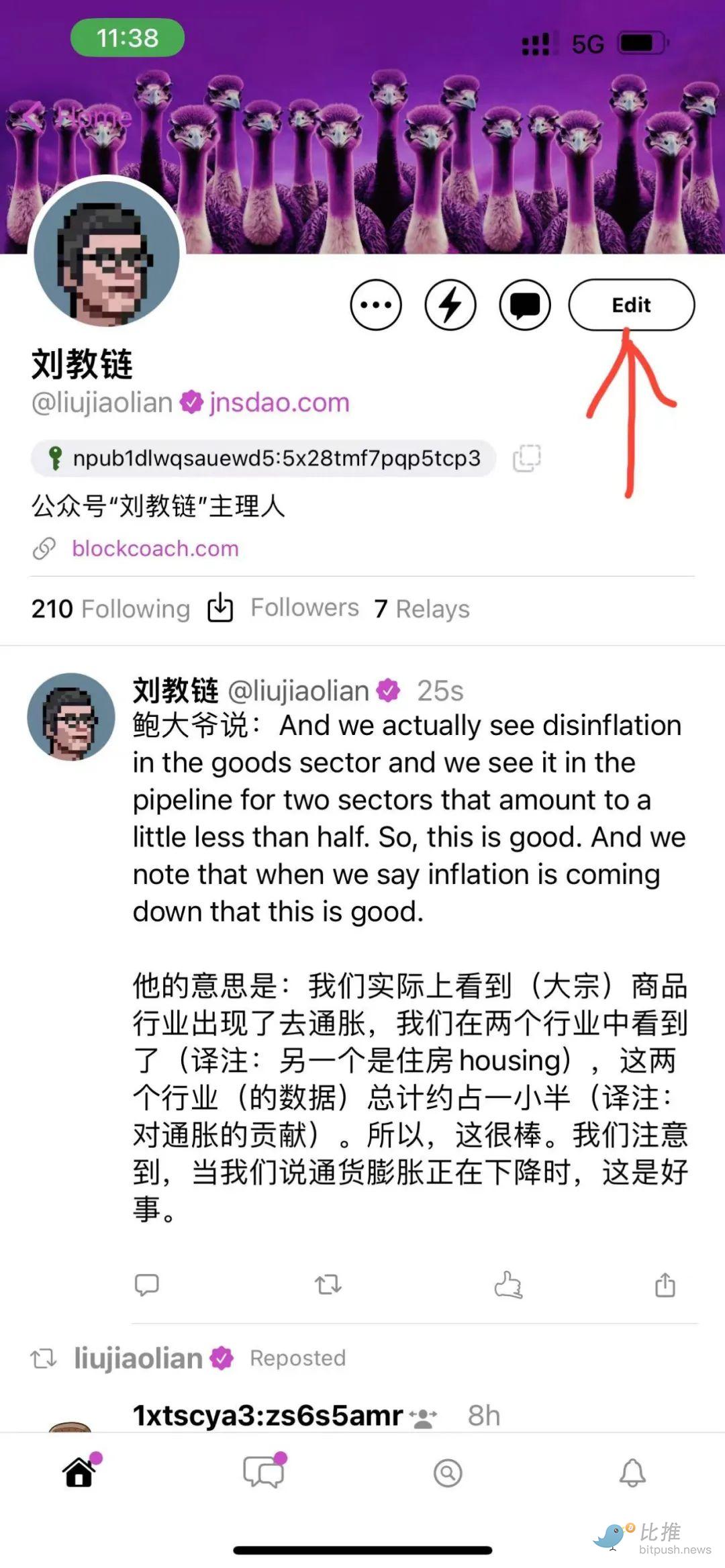
Task: Share the 25s disinflation post
Action: tap(665, 1284)
